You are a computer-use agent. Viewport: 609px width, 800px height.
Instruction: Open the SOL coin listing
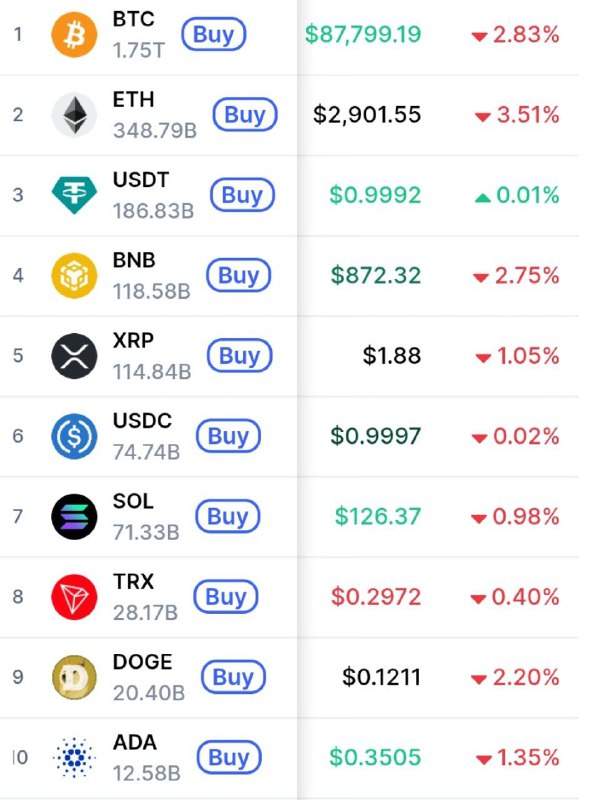point(132,502)
